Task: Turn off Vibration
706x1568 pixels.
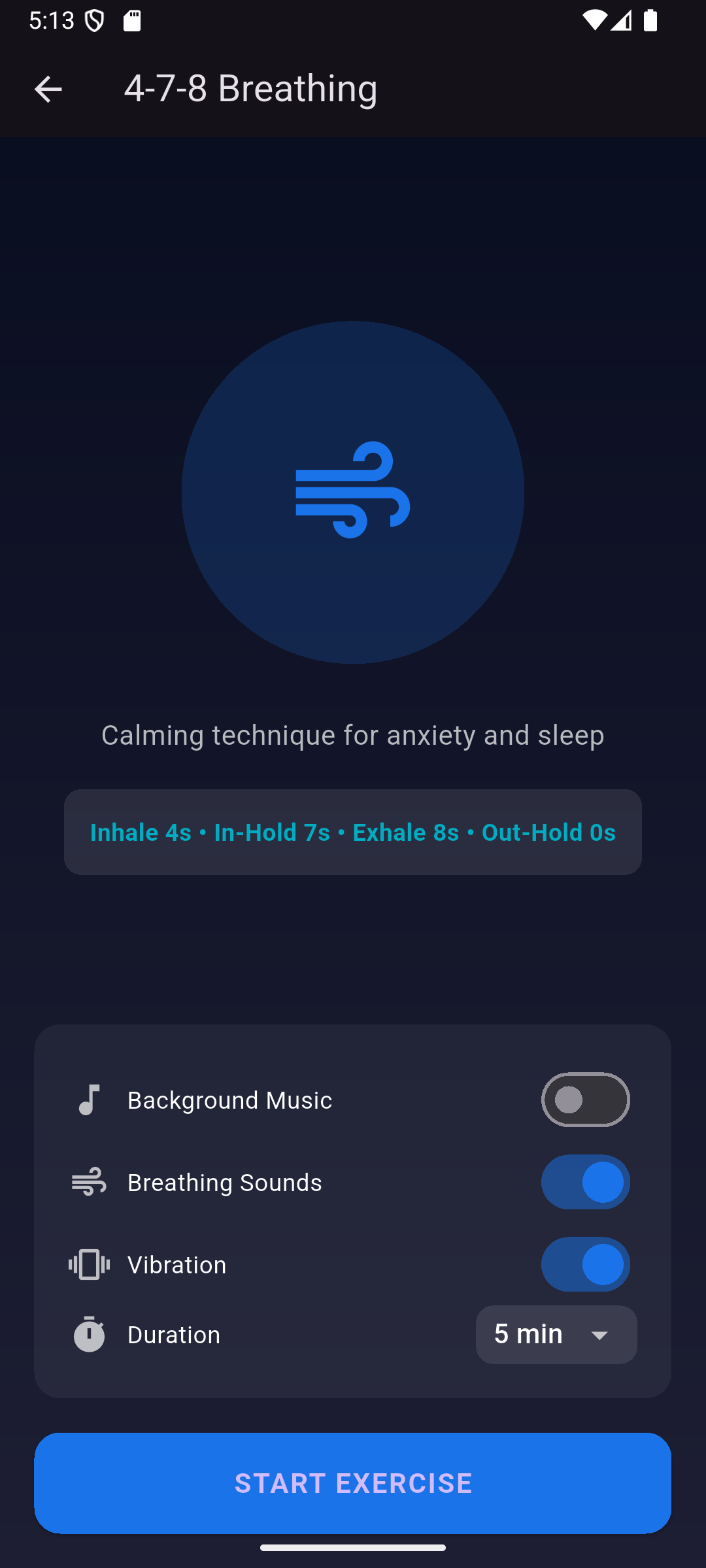Action: [x=585, y=1264]
